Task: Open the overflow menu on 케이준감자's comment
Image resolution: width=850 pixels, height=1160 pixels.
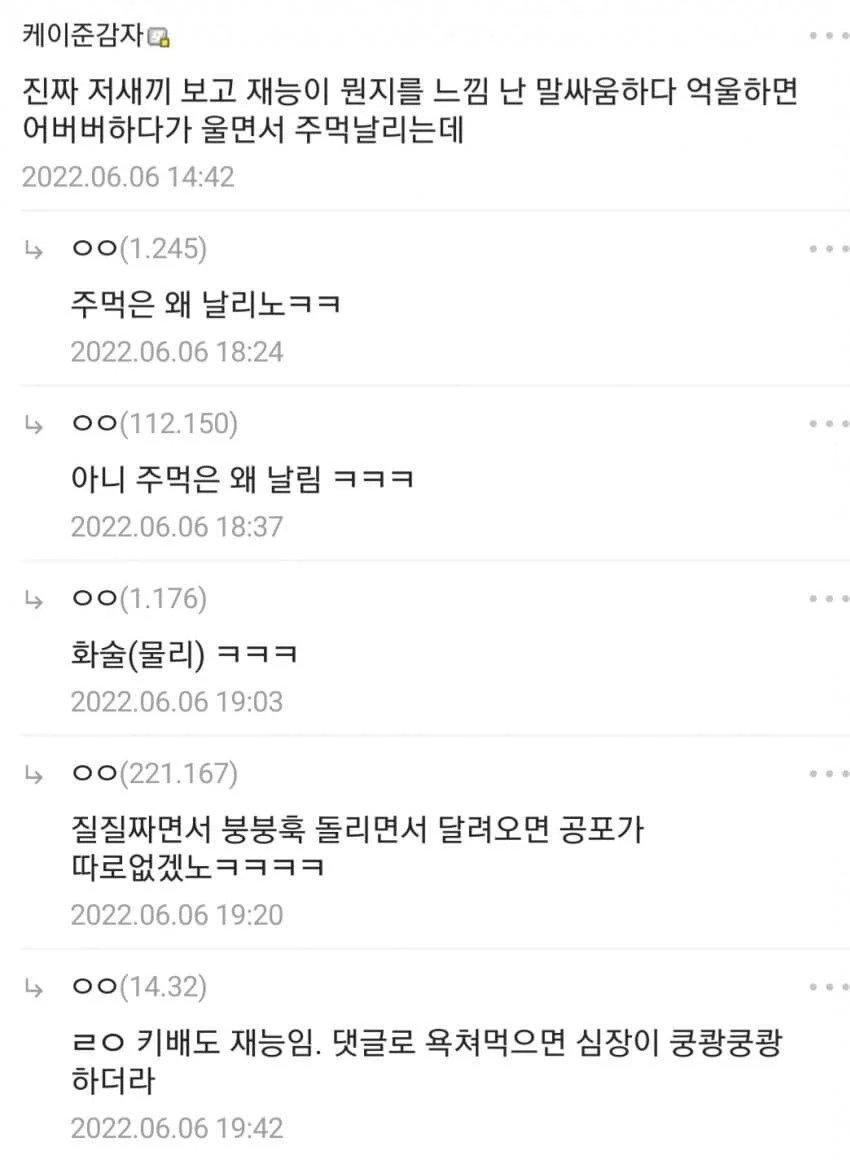Action: 827,37
